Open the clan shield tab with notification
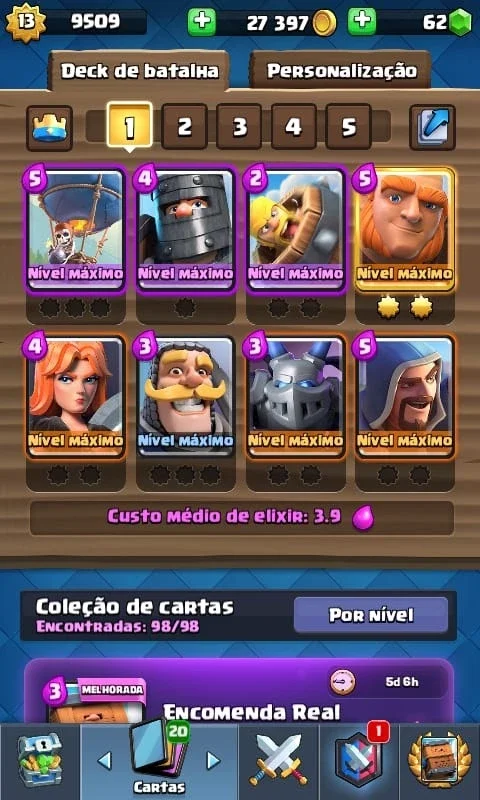This screenshot has height=800, width=480. coord(359,762)
